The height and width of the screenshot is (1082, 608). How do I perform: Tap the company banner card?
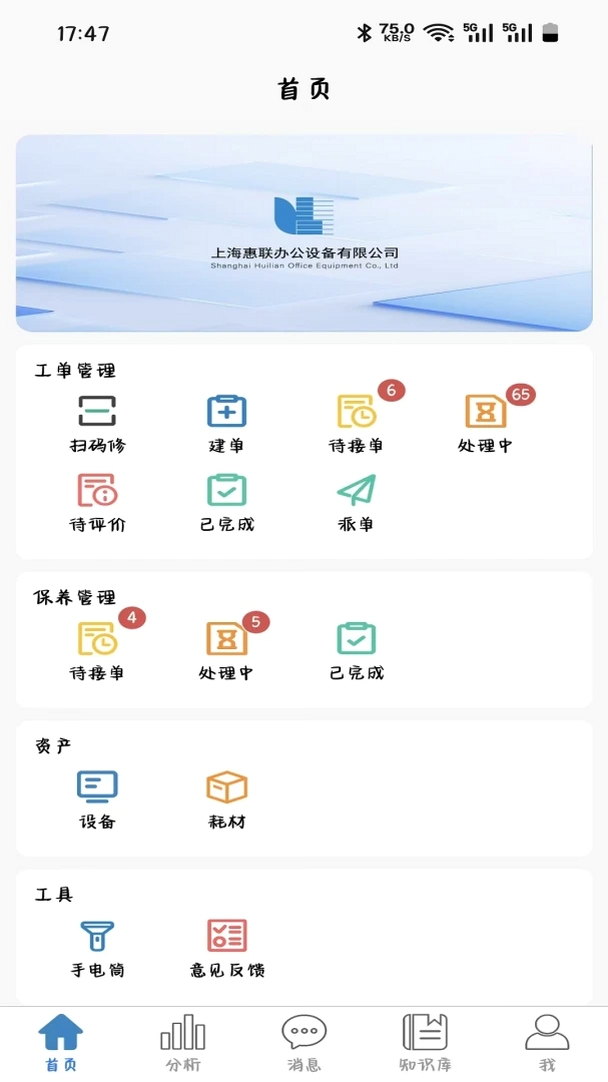(x=304, y=233)
